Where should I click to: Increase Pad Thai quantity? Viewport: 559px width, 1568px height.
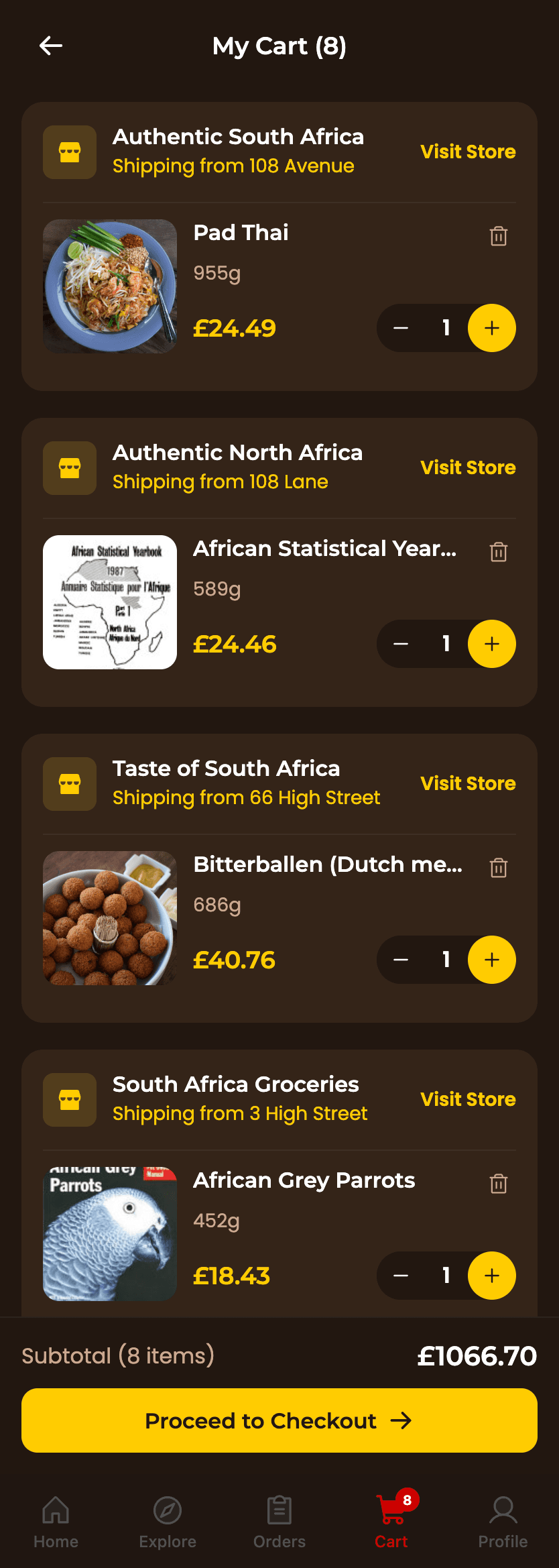[491, 328]
